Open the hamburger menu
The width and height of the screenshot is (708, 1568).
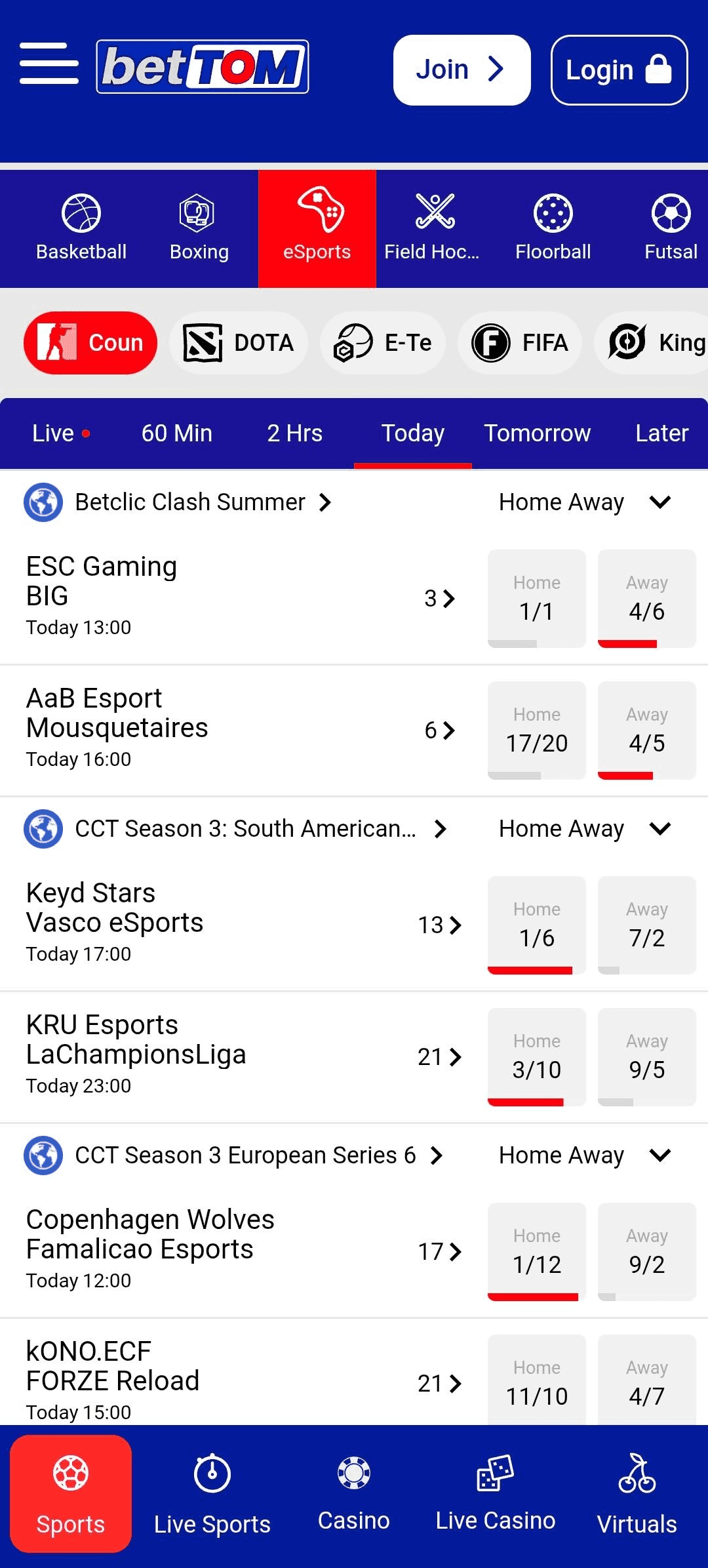[49, 64]
